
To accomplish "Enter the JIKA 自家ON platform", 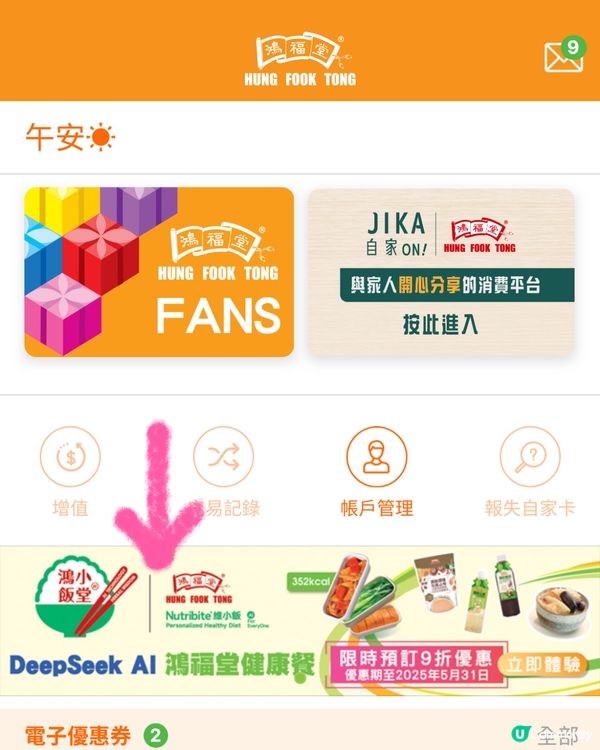I will pos(441,272).
